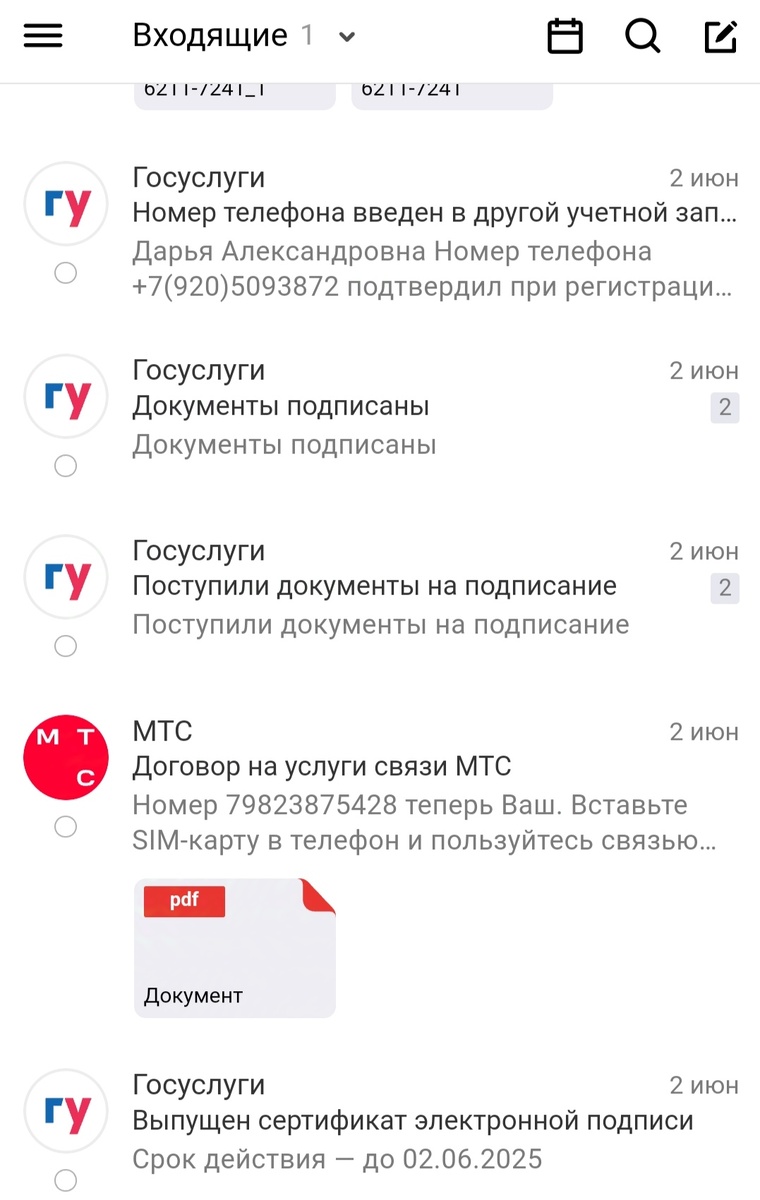
Task: Open the Документ attachment thumbnail
Action: (x=235, y=946)
